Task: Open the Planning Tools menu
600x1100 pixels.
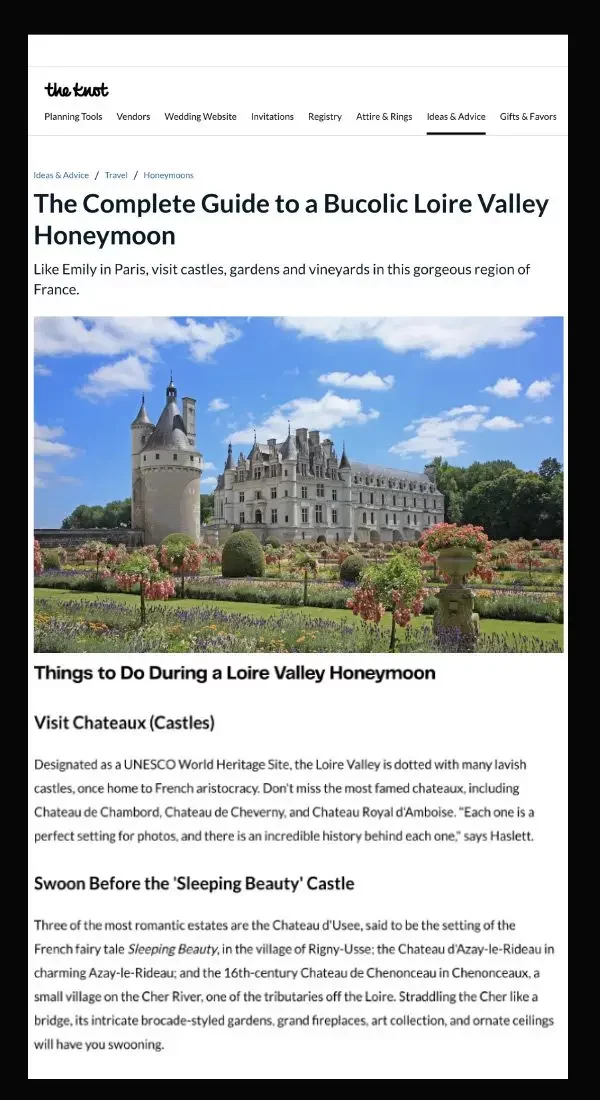Action: (73, 117)
